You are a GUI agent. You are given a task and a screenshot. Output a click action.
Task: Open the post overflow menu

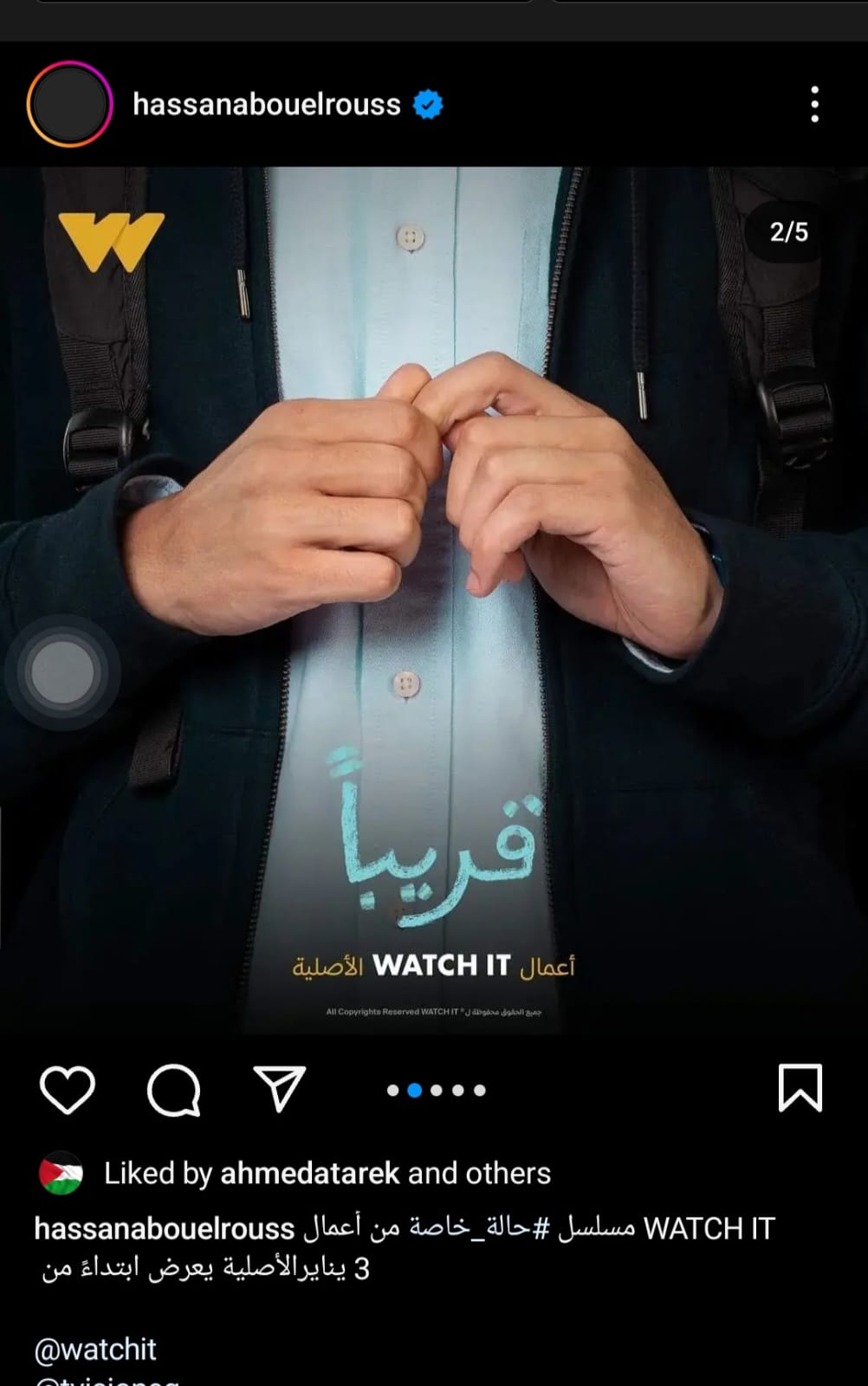pos(813,104)
